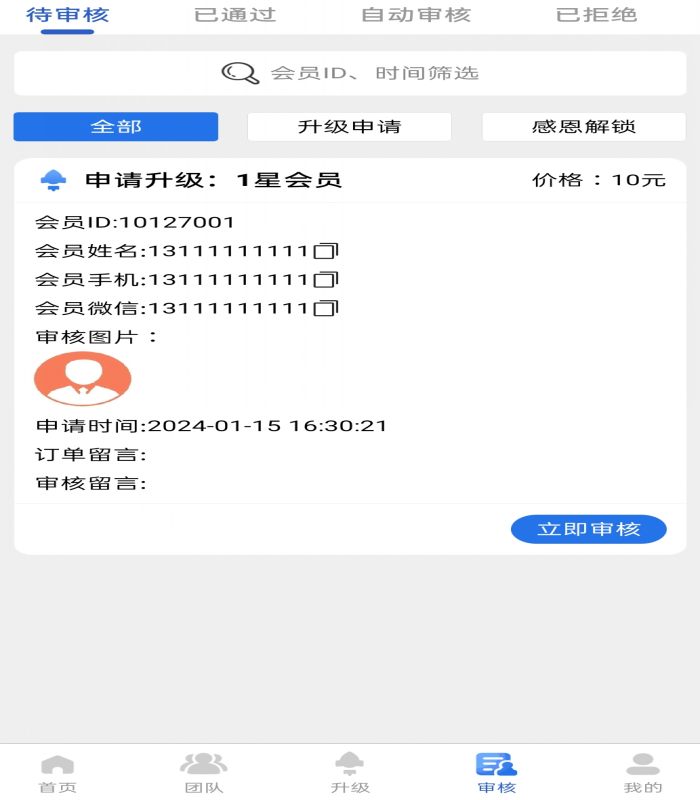Copy the 会员微信 value

(x=326, y=308)
